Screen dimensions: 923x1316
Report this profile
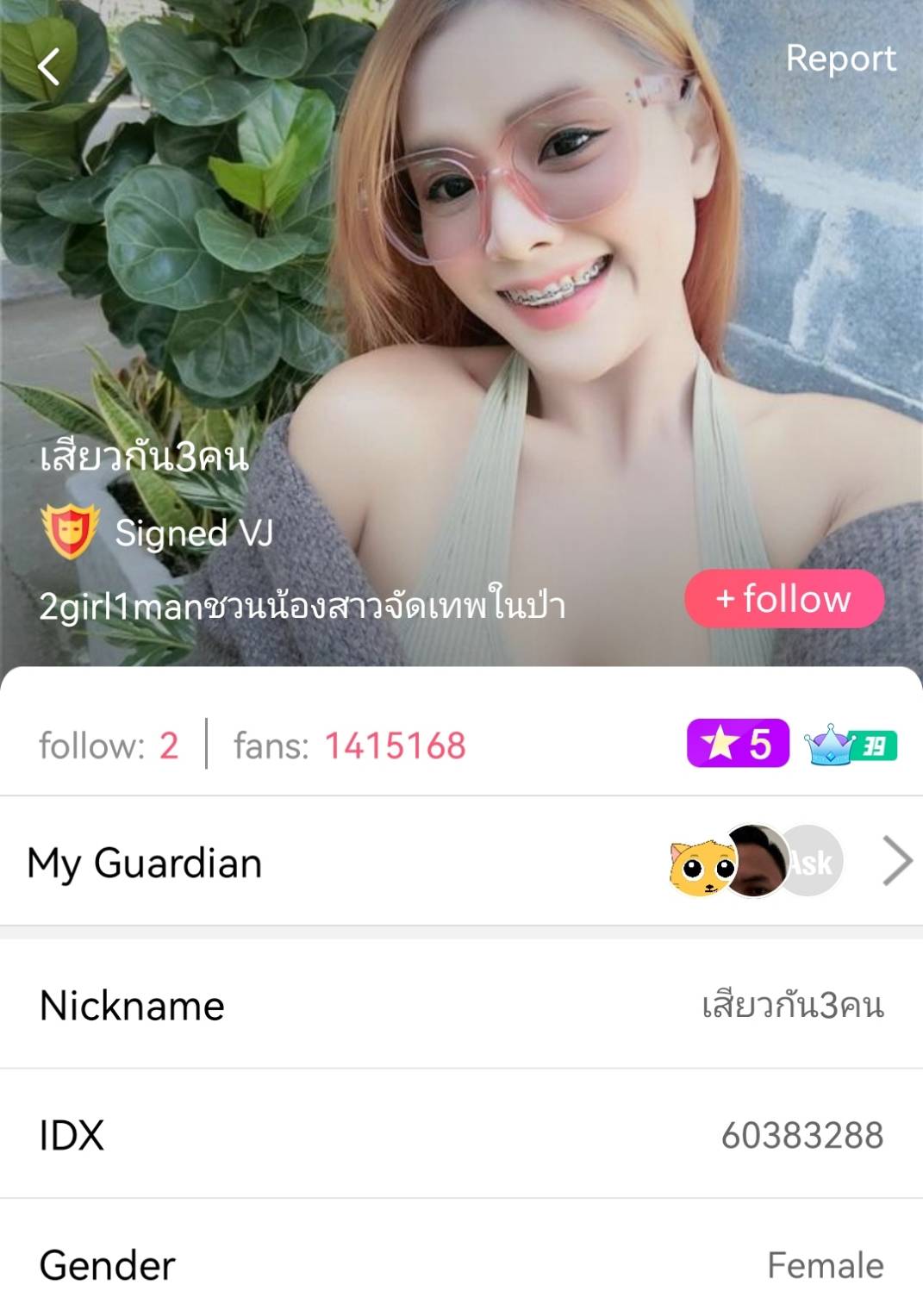840,59
